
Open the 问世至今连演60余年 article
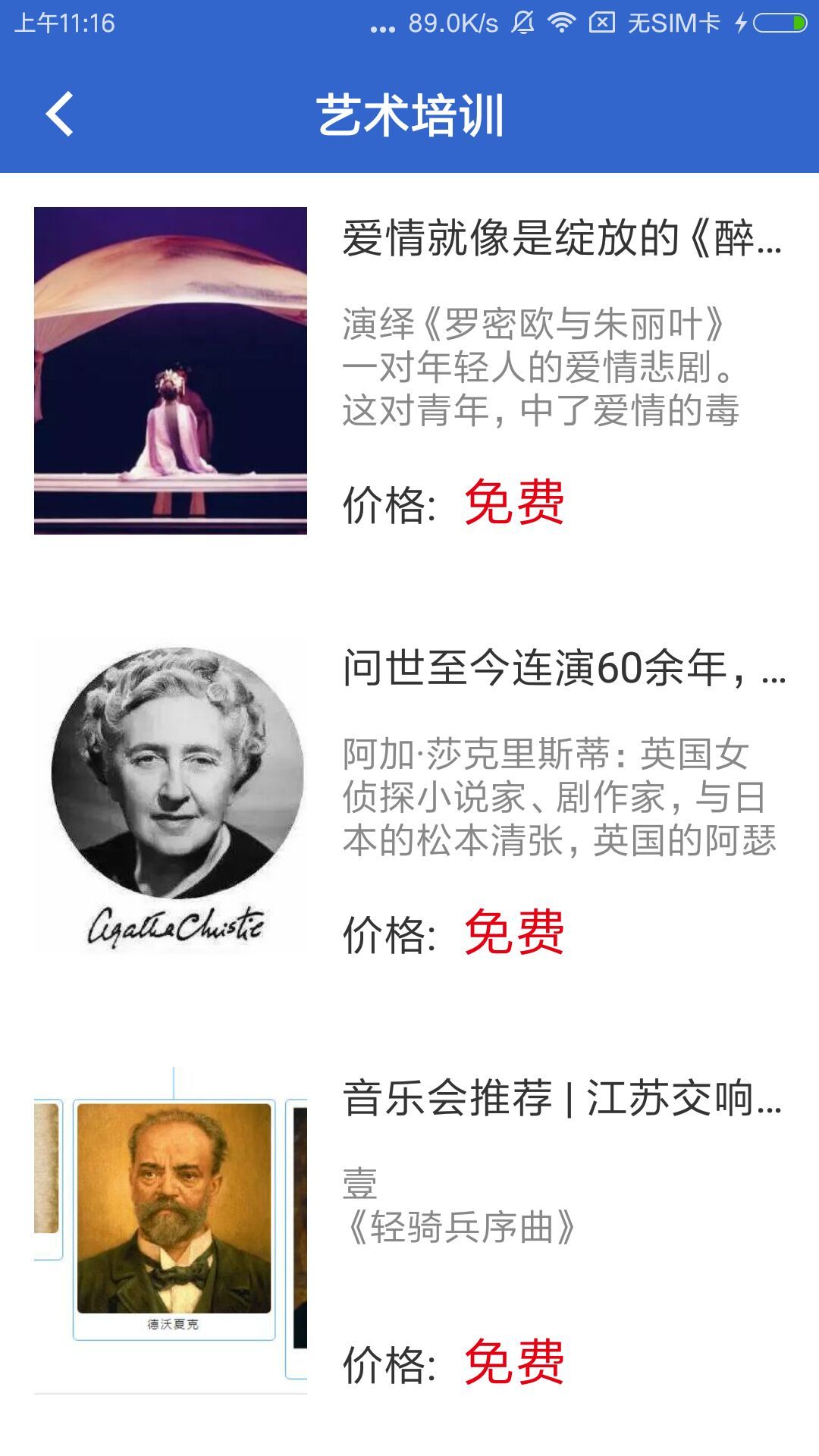tap(563, 669)
